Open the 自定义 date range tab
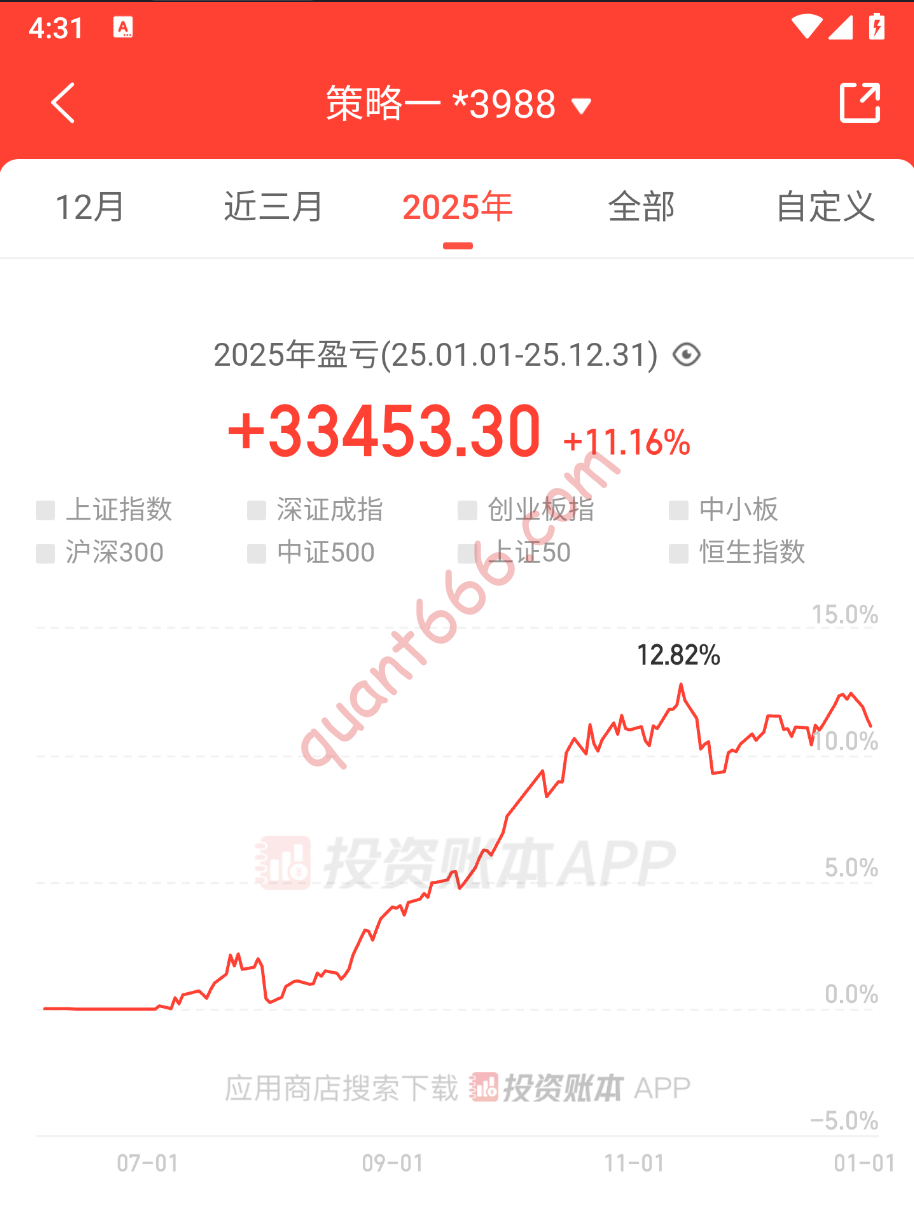Screen dimensions: 914x1218 tap(825, 207)
